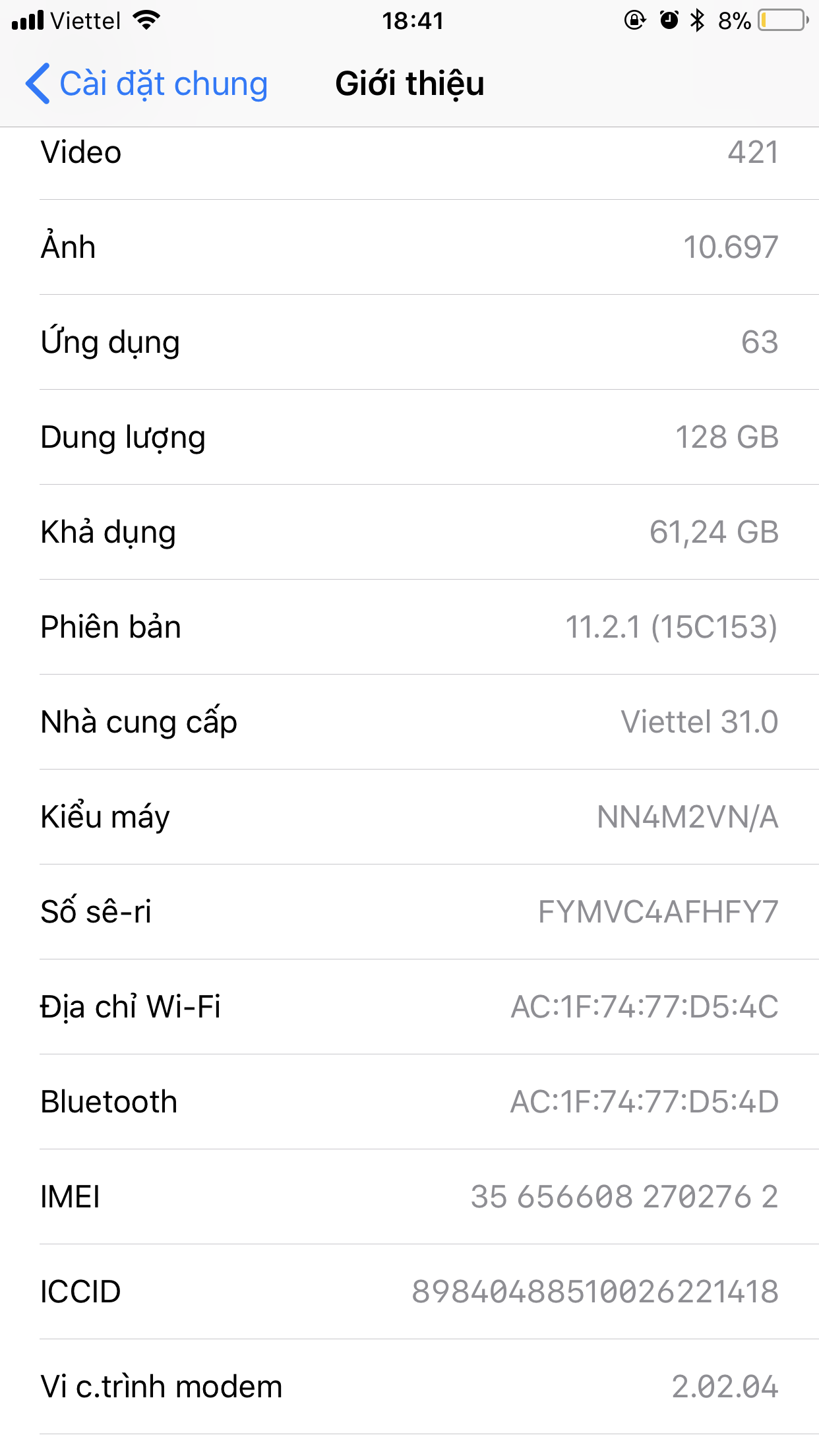Go back to Cài đặt chung
This screenshot has height=1456, width=819.
click(x=146, y=84)
